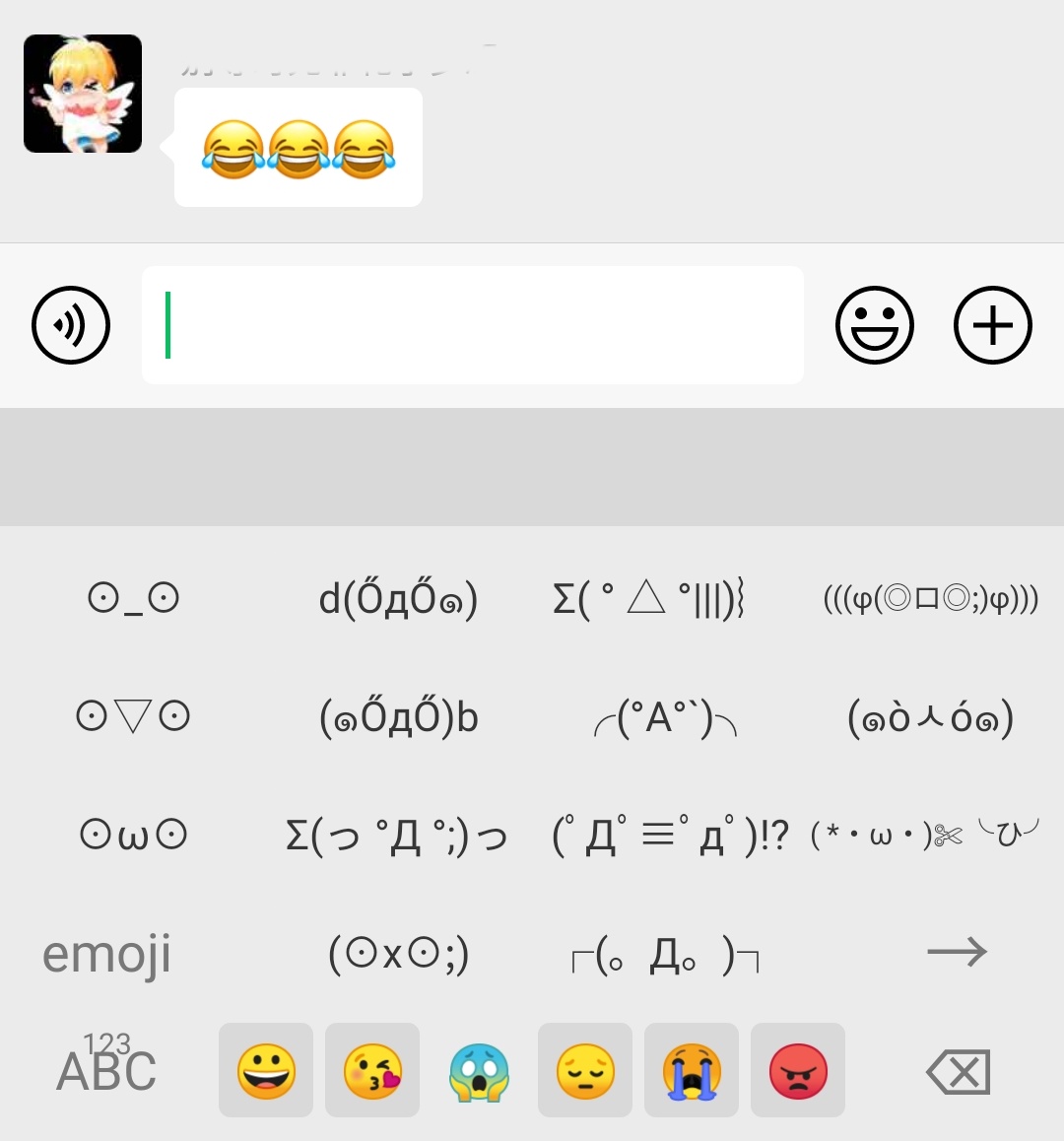The height and width of the screenshot is (1141, 1064).
Task: Insert the kissing heart emoji
Action: click(372, 1071)
